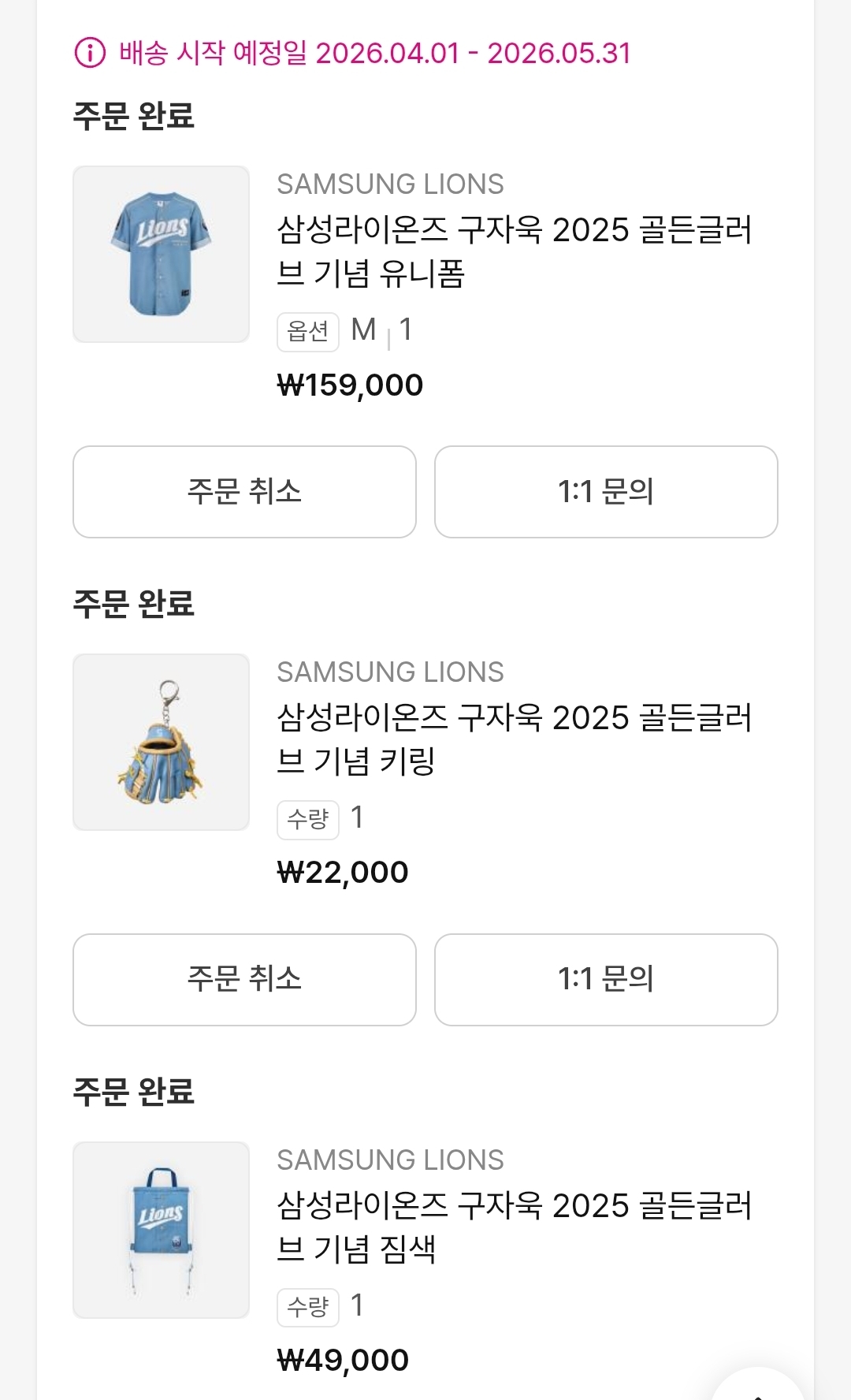Tap the scroll-to-top floating button

[758, 1389]
